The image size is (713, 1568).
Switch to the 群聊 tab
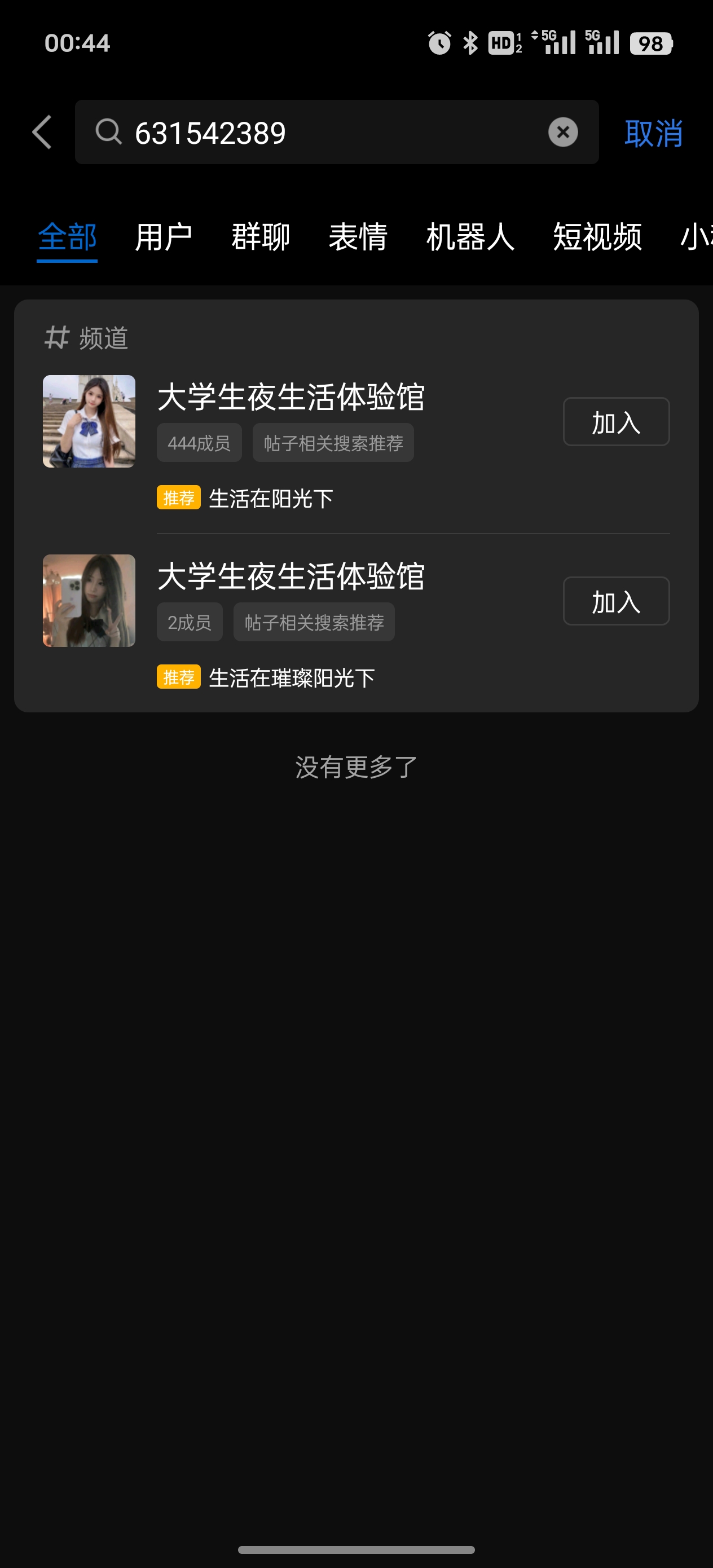click(261, 237)
